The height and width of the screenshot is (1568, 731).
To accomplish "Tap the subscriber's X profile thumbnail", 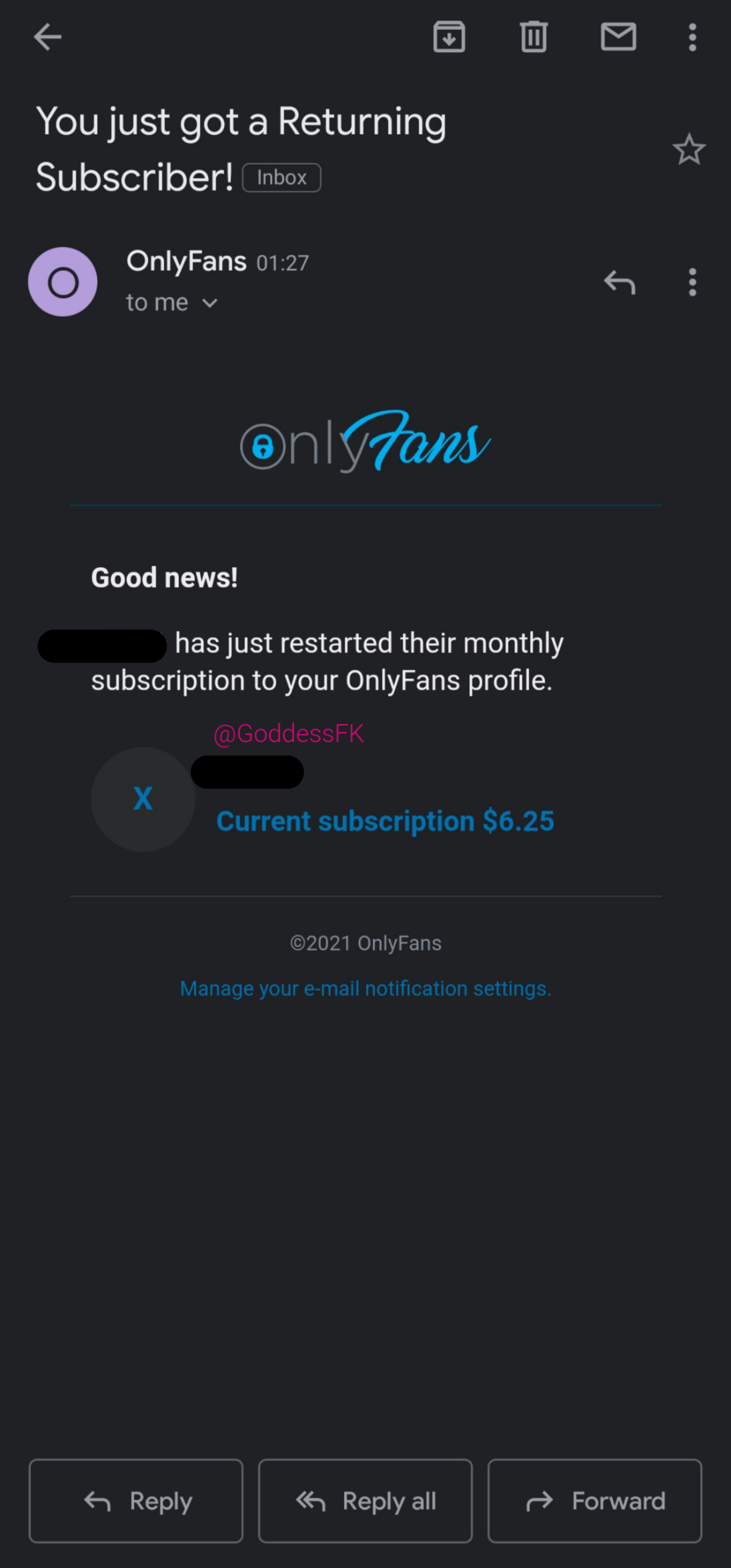I will (142, 799).
